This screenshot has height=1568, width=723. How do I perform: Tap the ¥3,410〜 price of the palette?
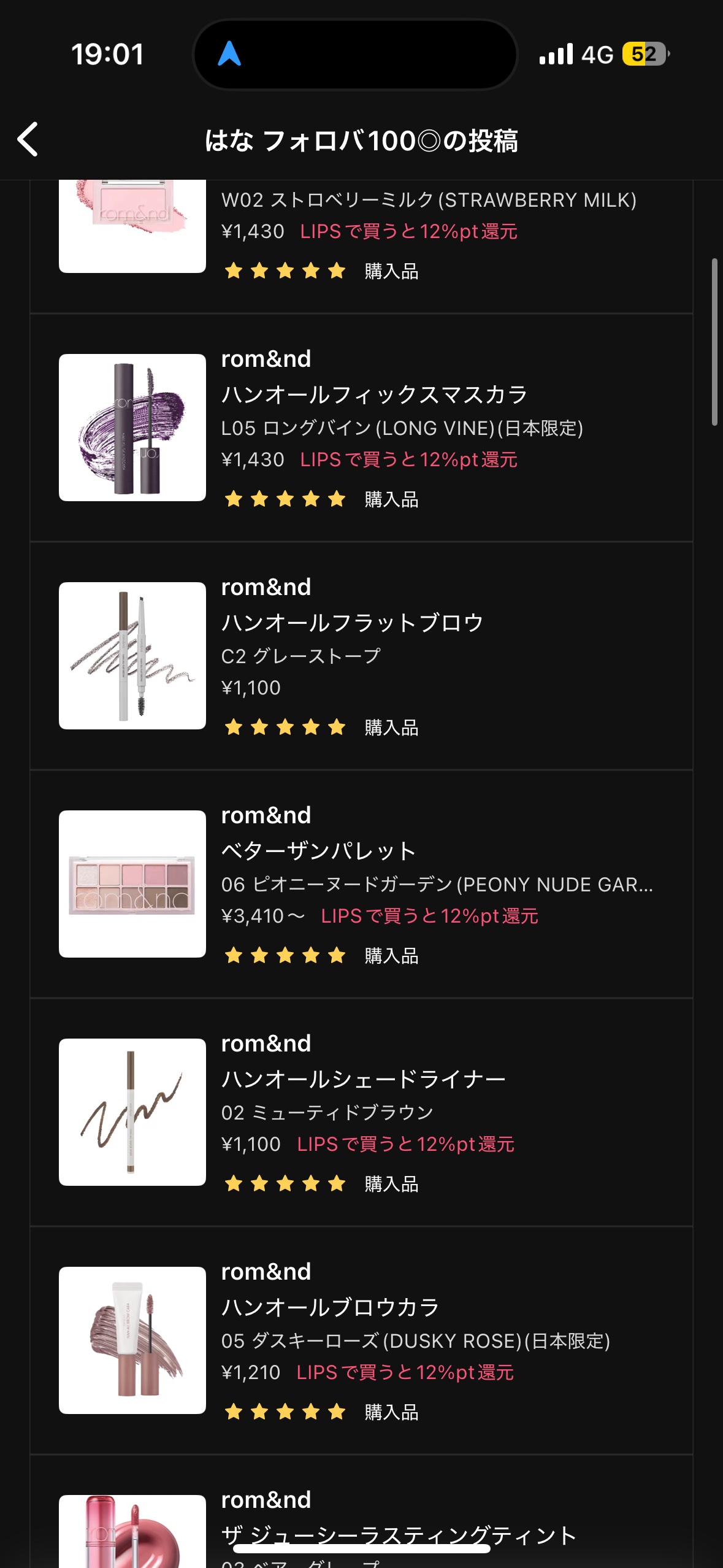[x=261, y=916]
